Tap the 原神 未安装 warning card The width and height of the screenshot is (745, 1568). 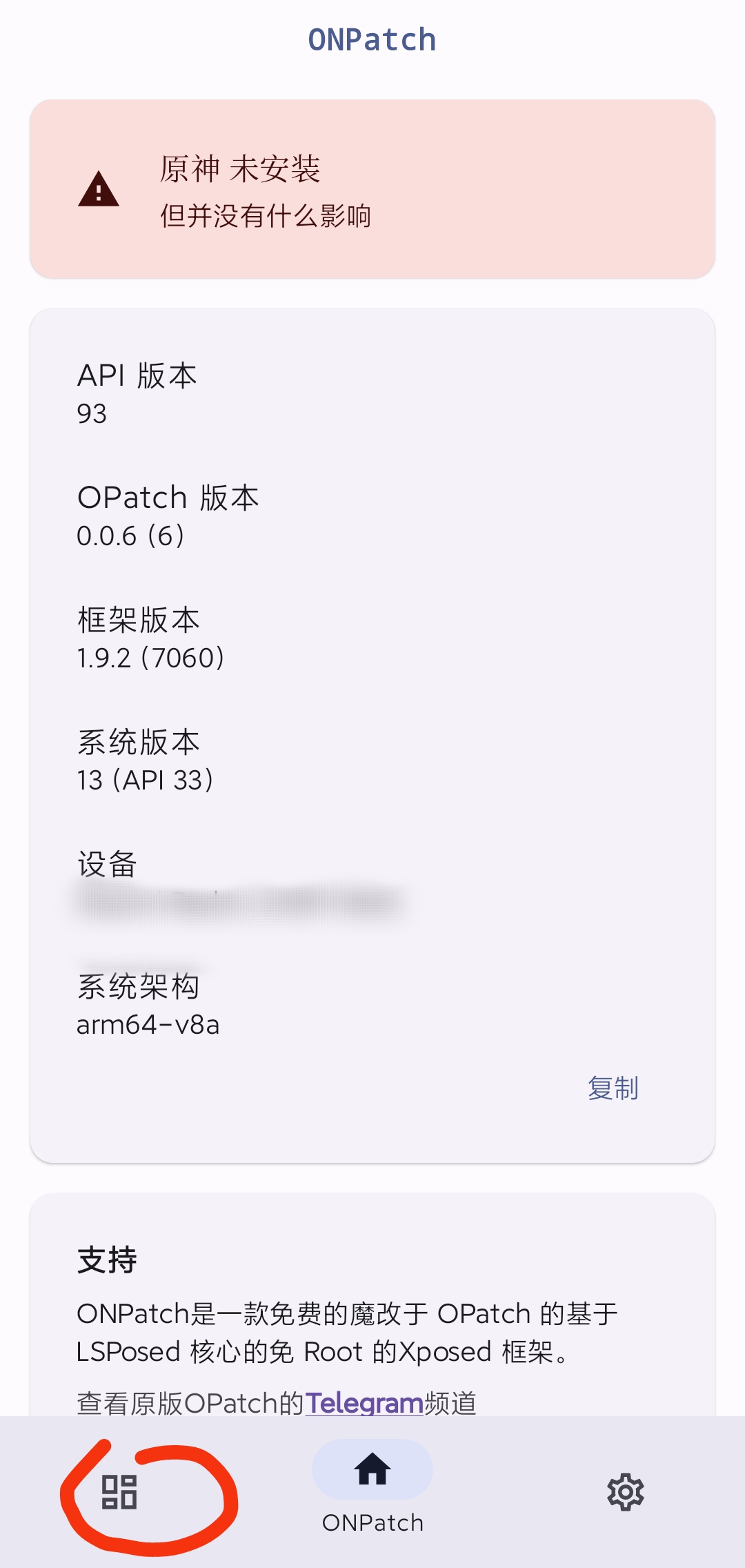click(x=372, y=189)
